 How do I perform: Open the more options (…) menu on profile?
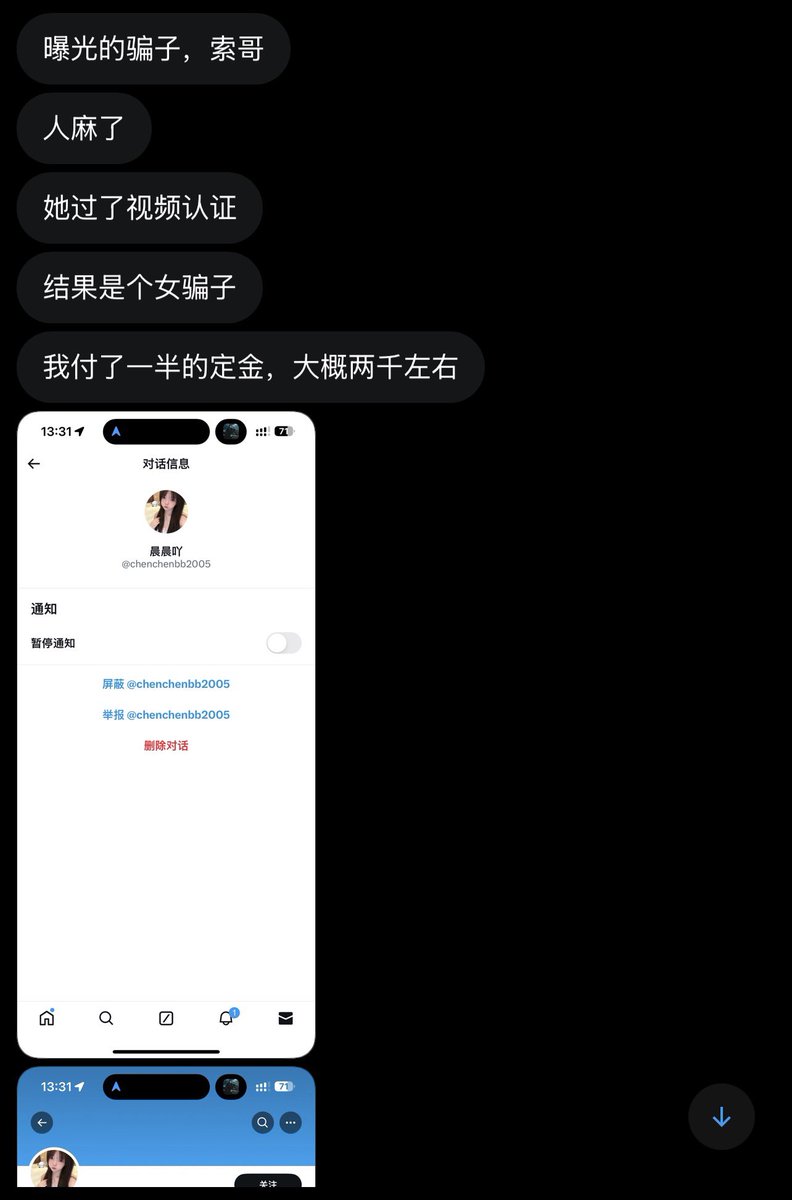[290, 1122]
